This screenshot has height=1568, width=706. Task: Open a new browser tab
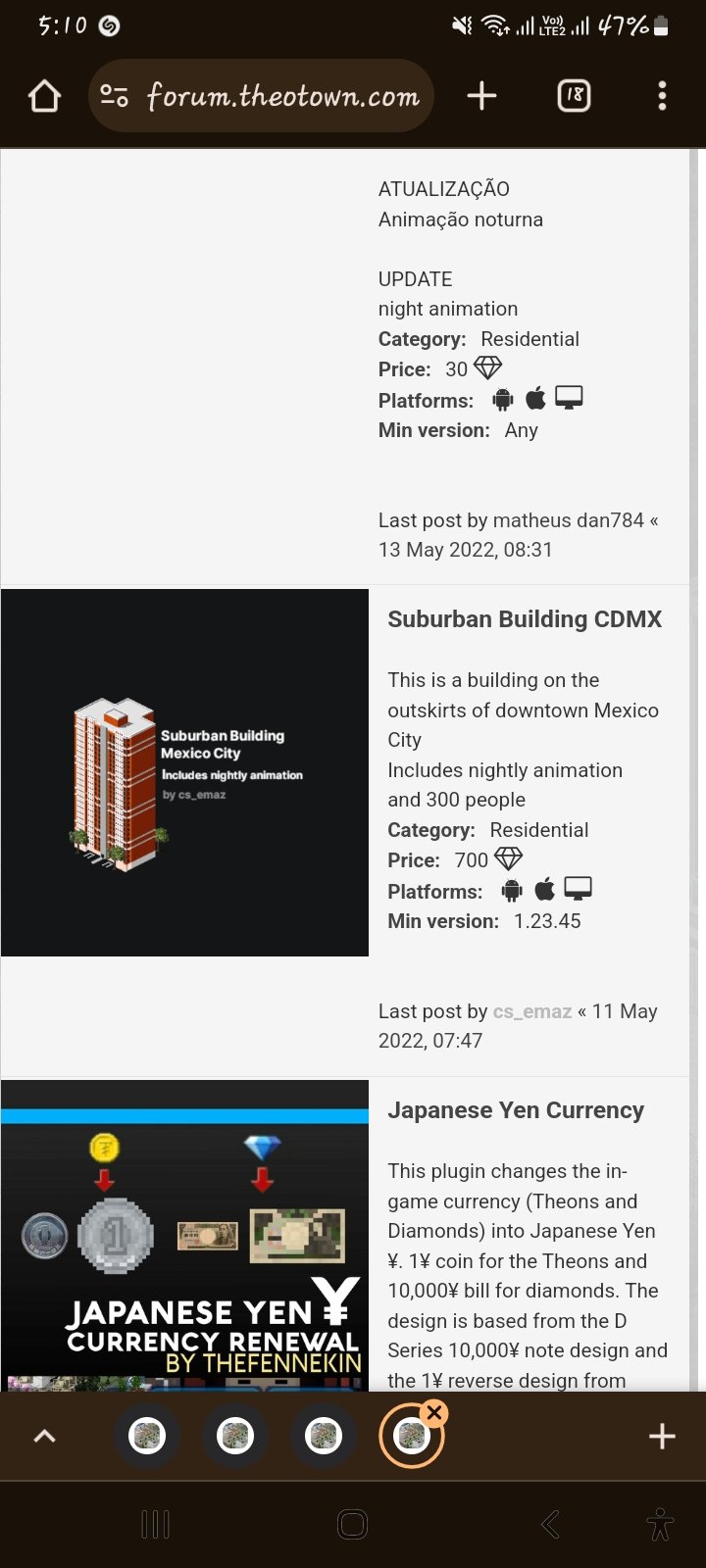481,96
